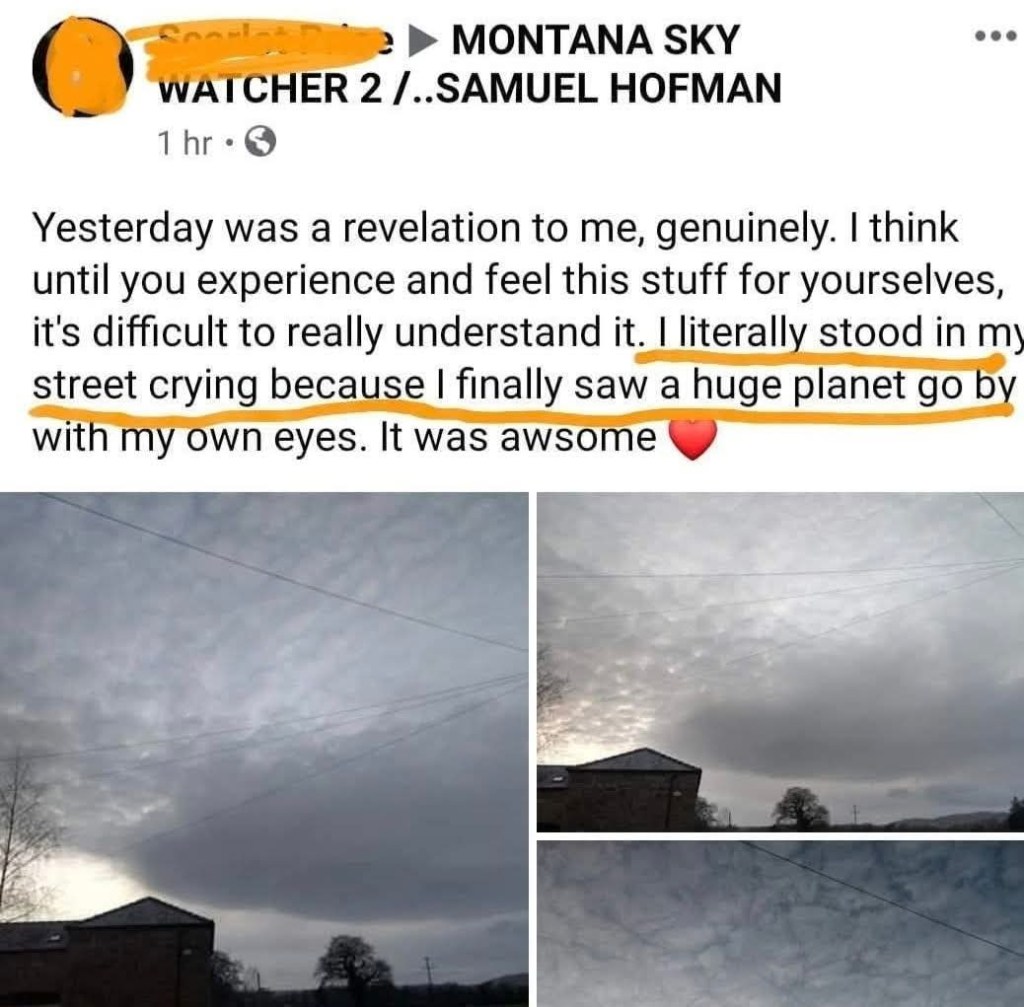View the bottom right sky photo
The image size is (1024, 1007).
[x=781, y=923]
